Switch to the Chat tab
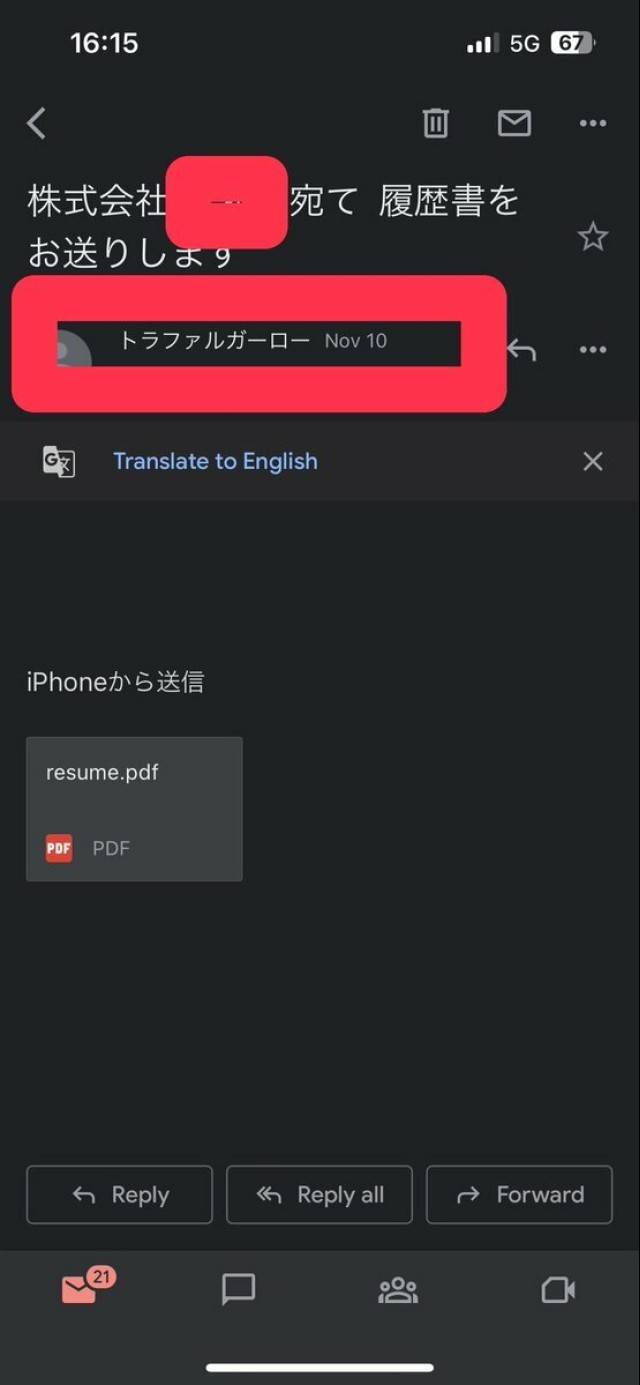 click(238, 1290)
